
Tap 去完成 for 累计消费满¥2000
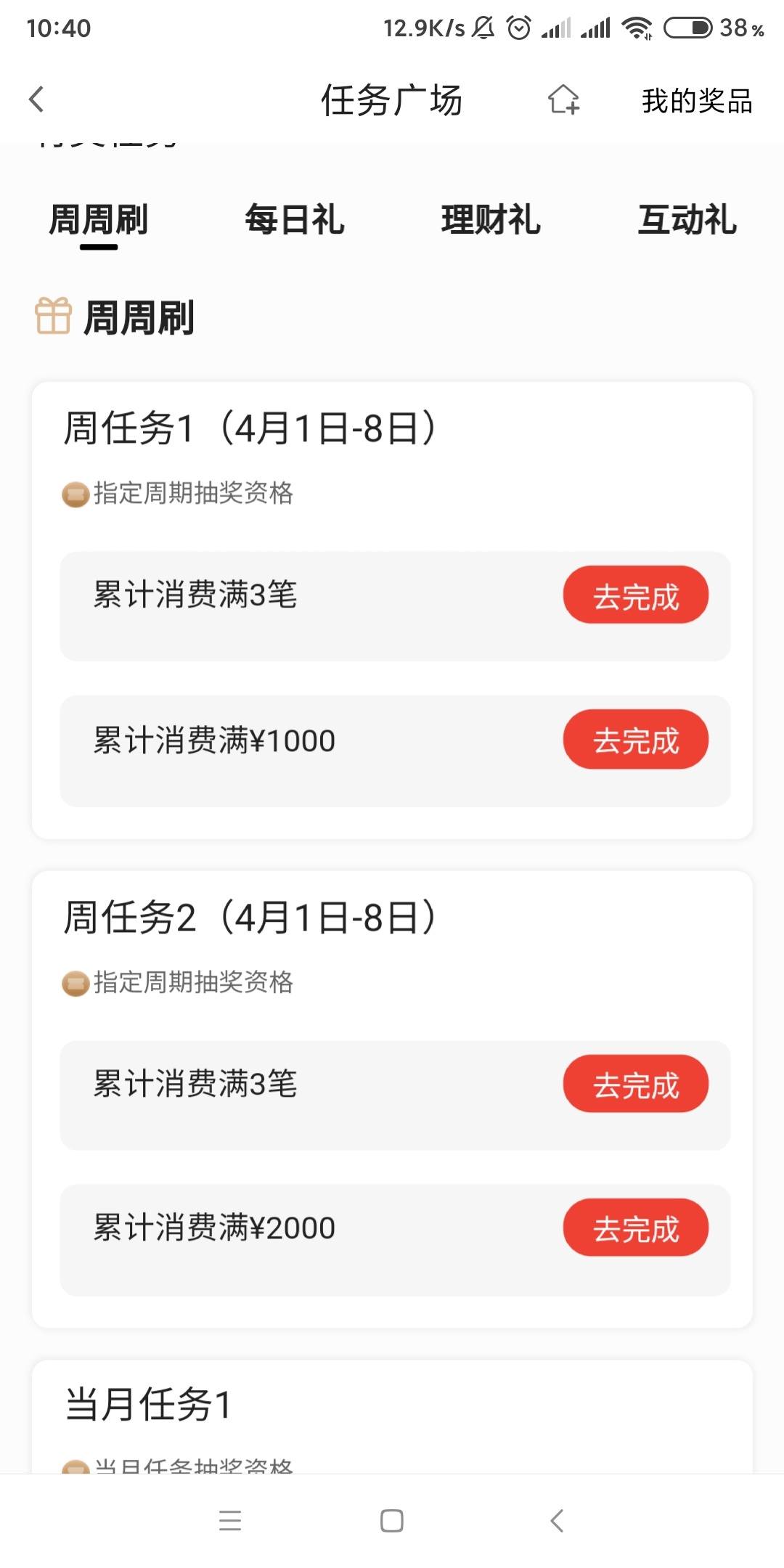(636, 1228)
